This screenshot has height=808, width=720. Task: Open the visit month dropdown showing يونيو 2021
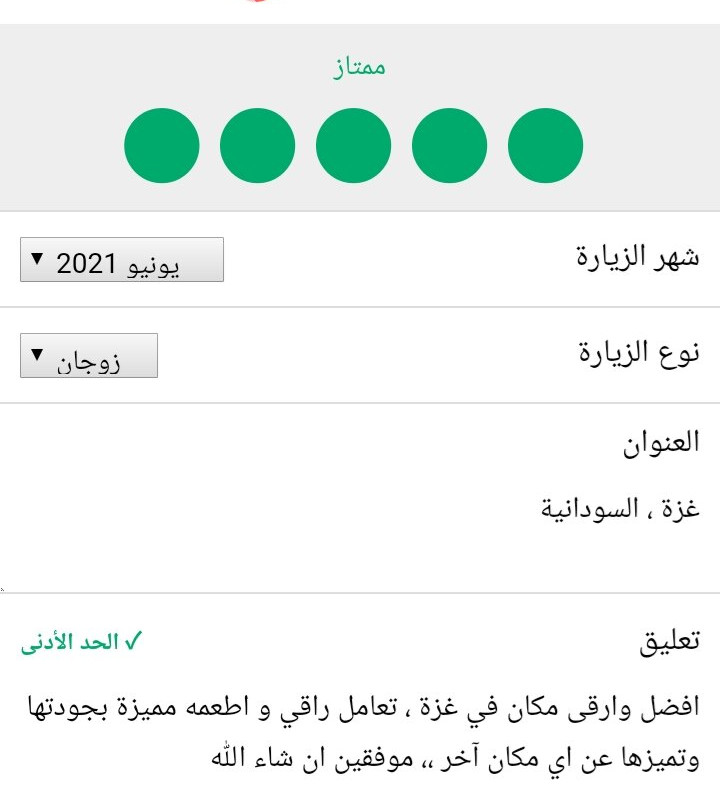(122, 260)
